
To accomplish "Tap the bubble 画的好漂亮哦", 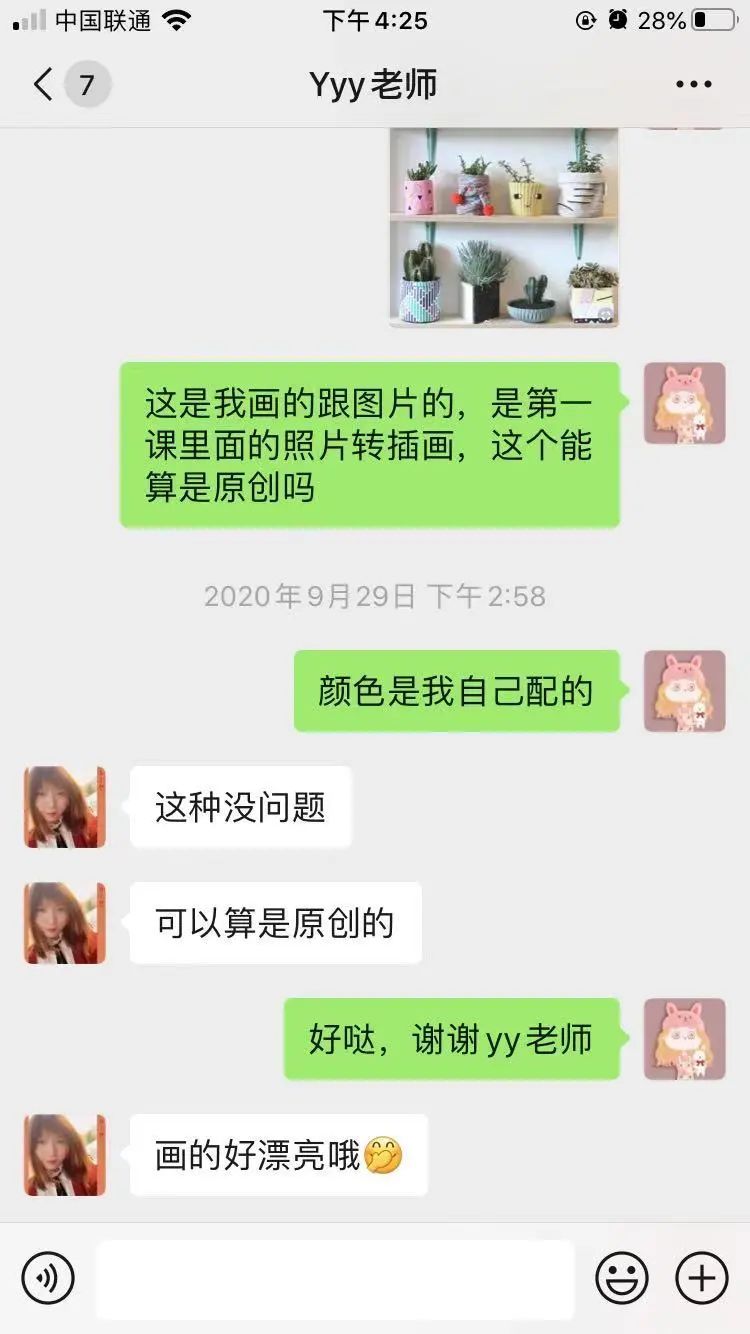I will [278, 1154].
